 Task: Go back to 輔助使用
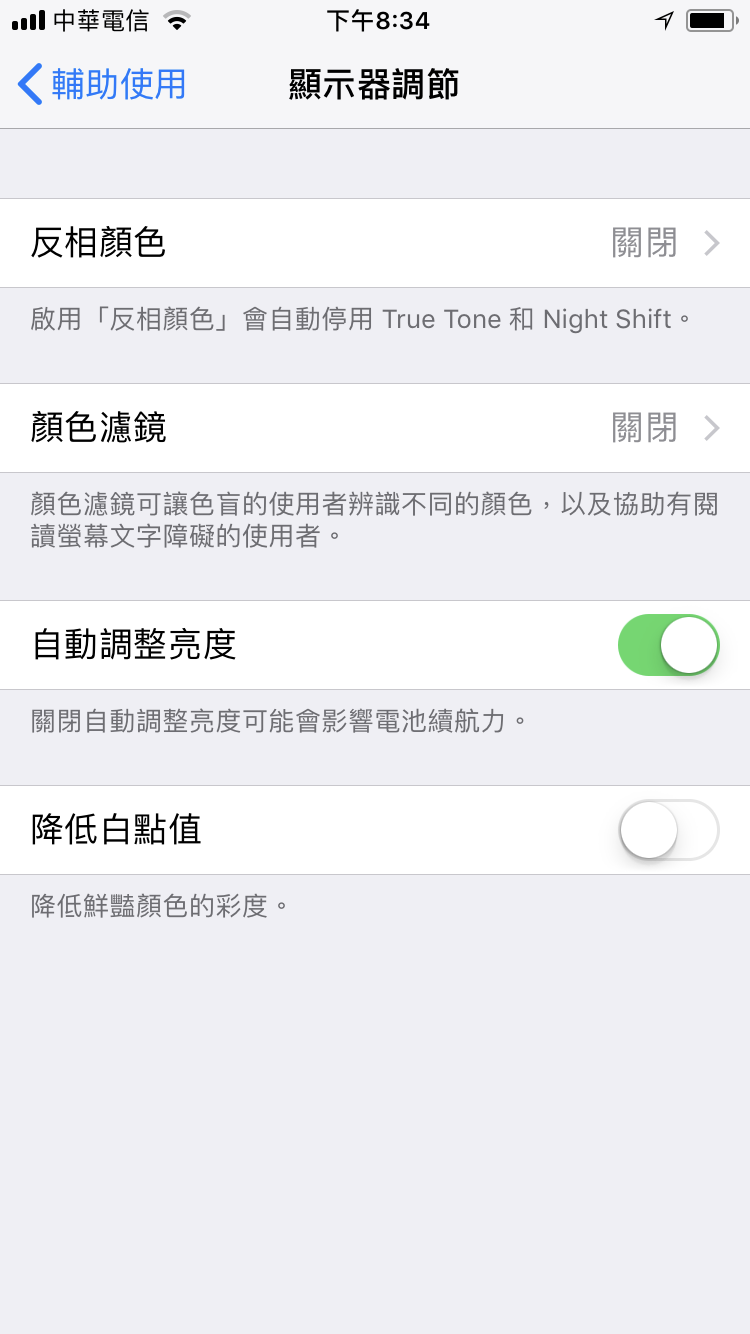(x=102, y=84)
